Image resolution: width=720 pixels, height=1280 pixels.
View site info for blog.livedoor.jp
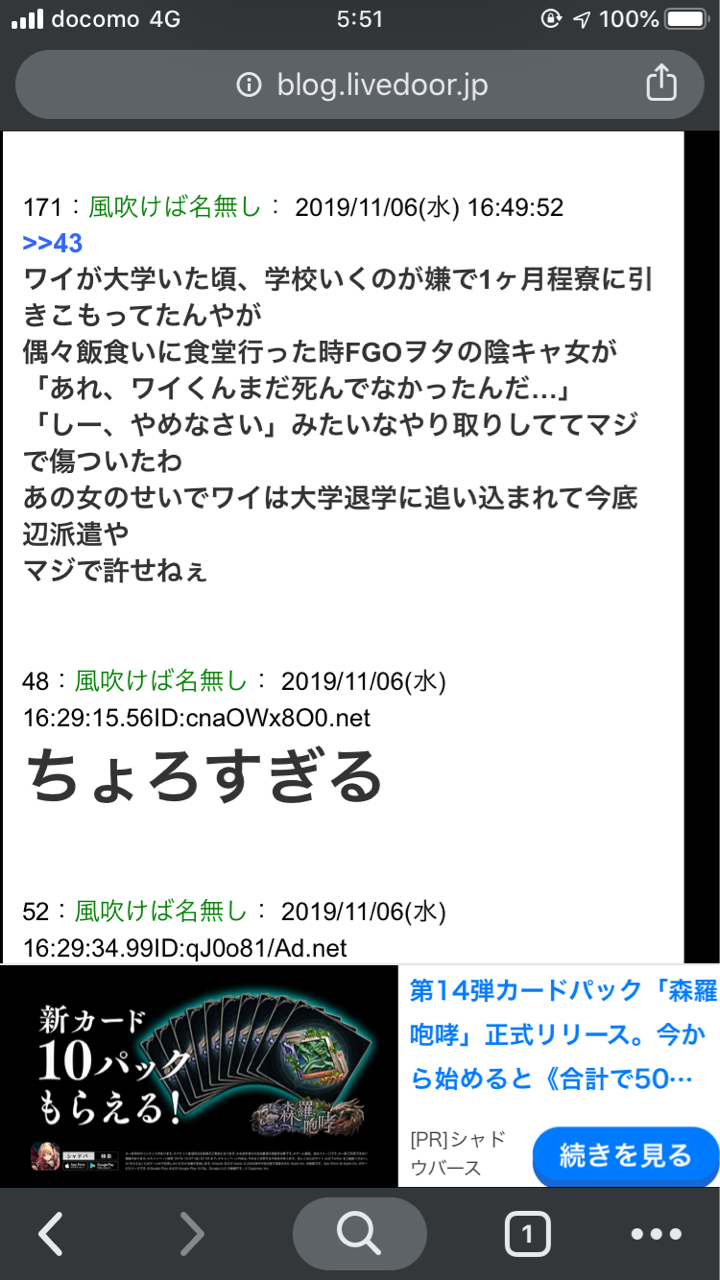(x=248, y=86)
